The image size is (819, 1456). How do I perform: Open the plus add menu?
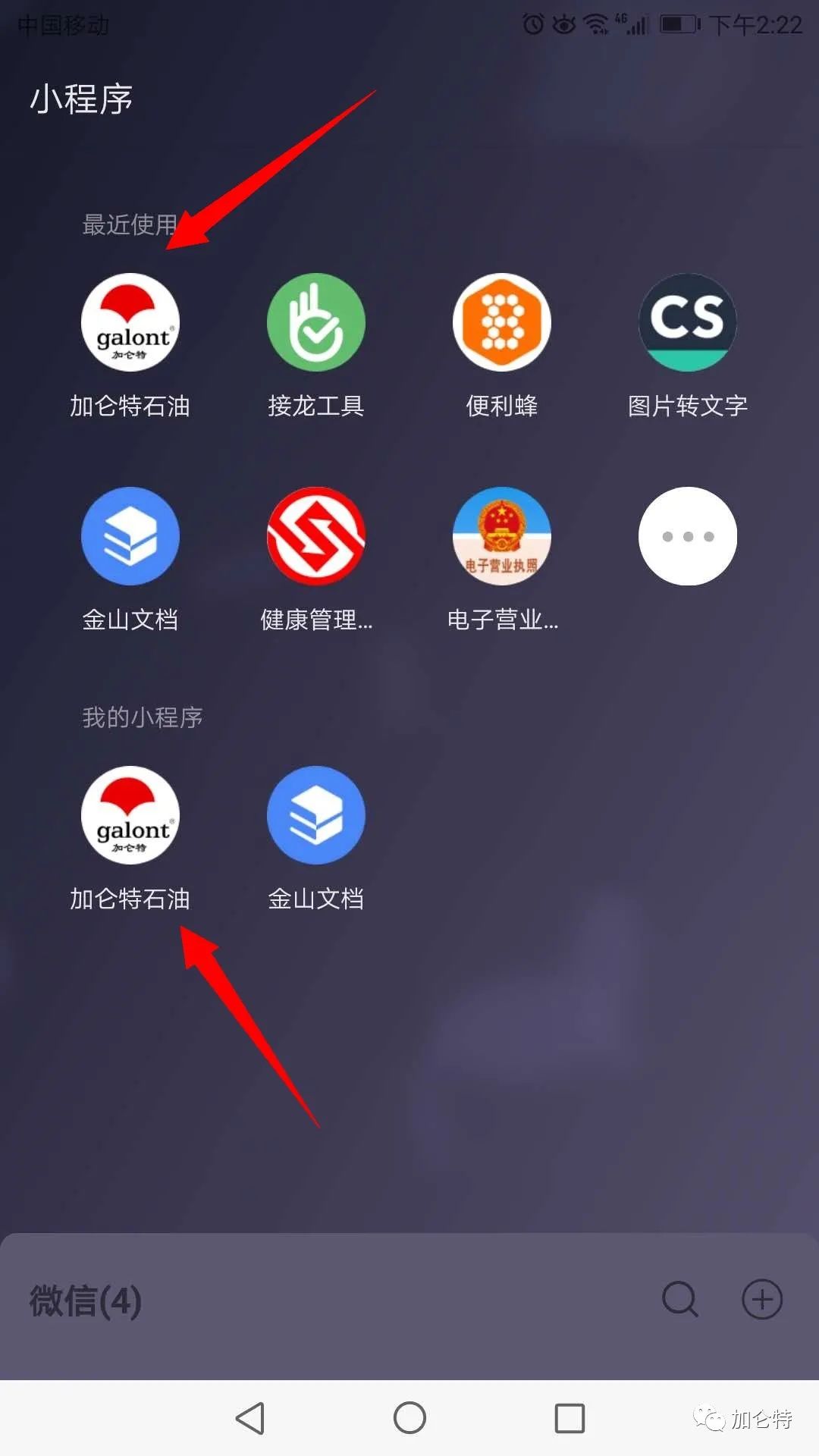coord(761,1299)
